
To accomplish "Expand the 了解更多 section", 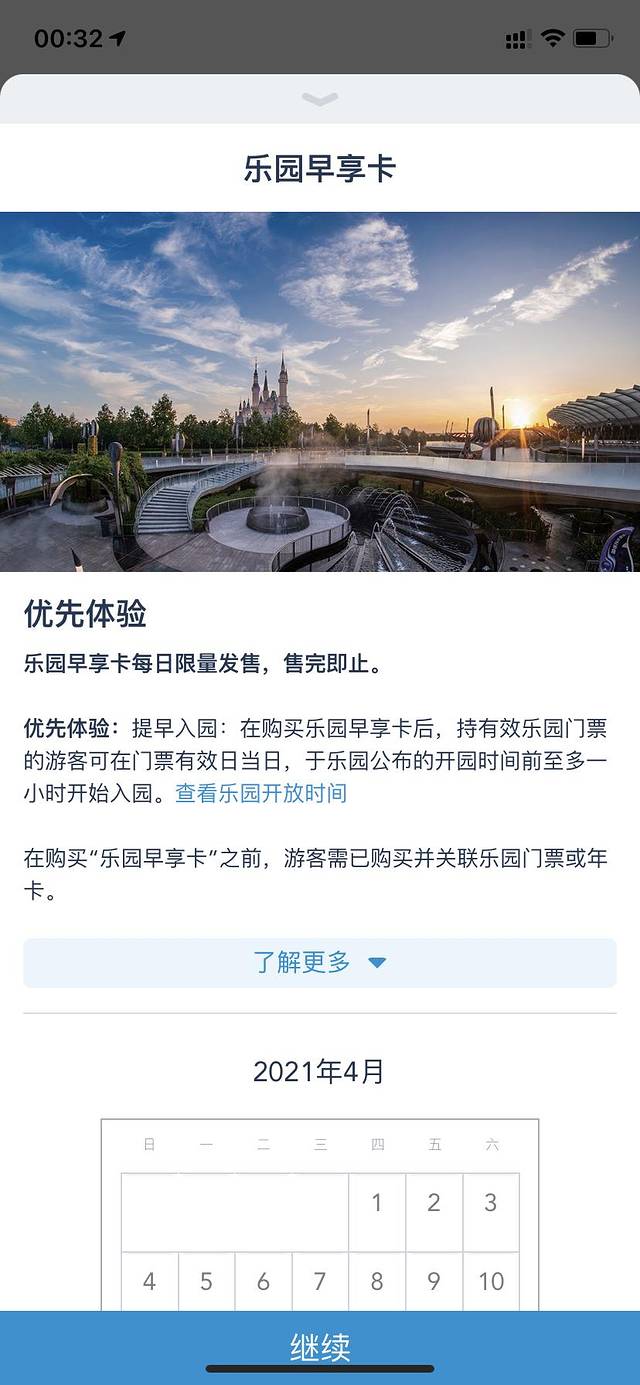I will (x=320, y=963).
